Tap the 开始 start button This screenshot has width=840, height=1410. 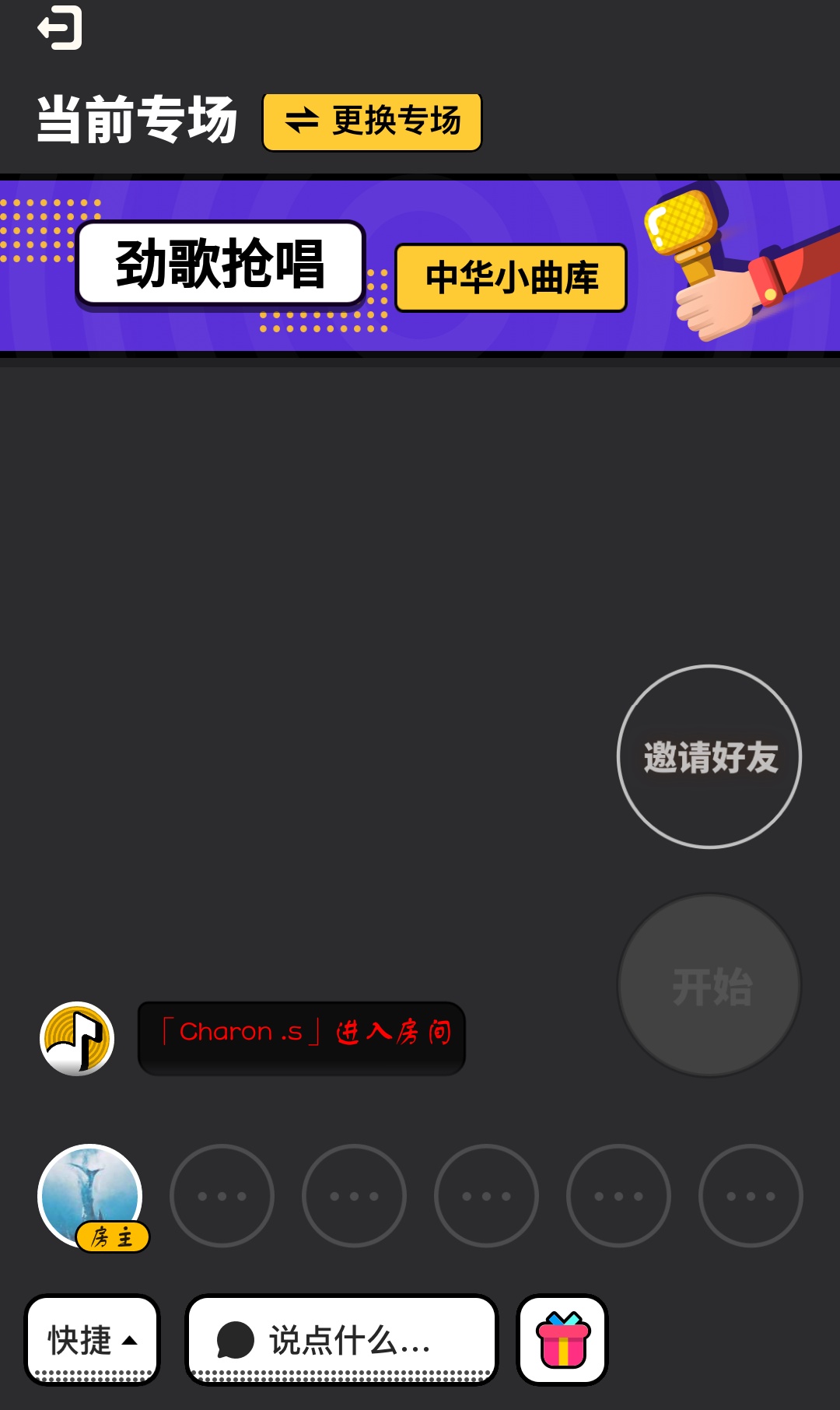tap(709, 985)
